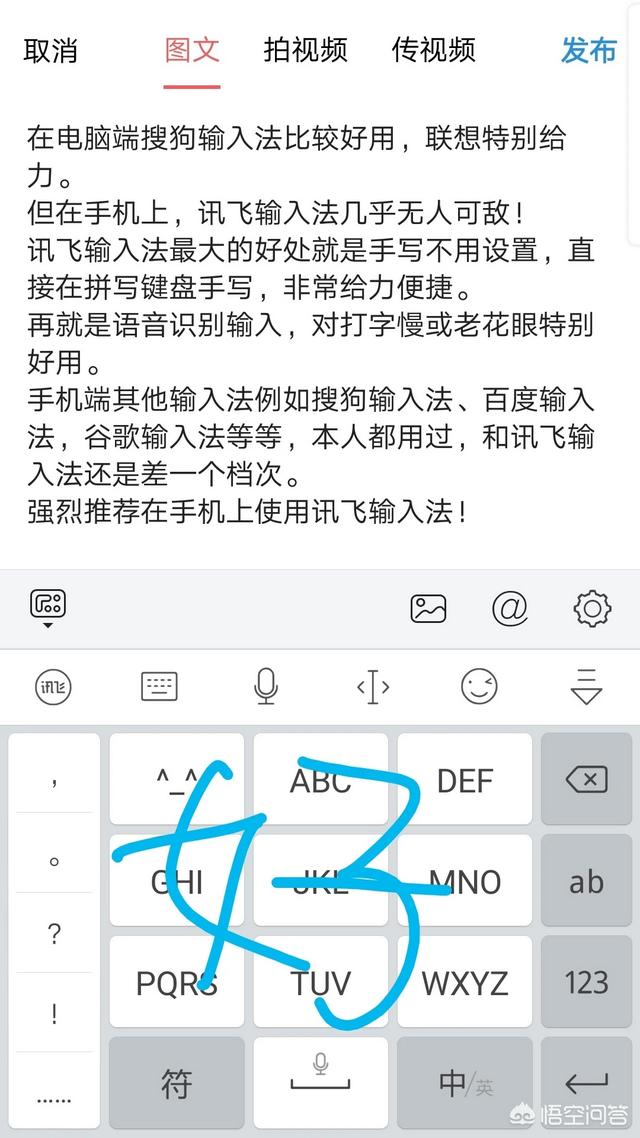
Task: Mention someone with the @ icon
Action: click(x=509, y=608)
